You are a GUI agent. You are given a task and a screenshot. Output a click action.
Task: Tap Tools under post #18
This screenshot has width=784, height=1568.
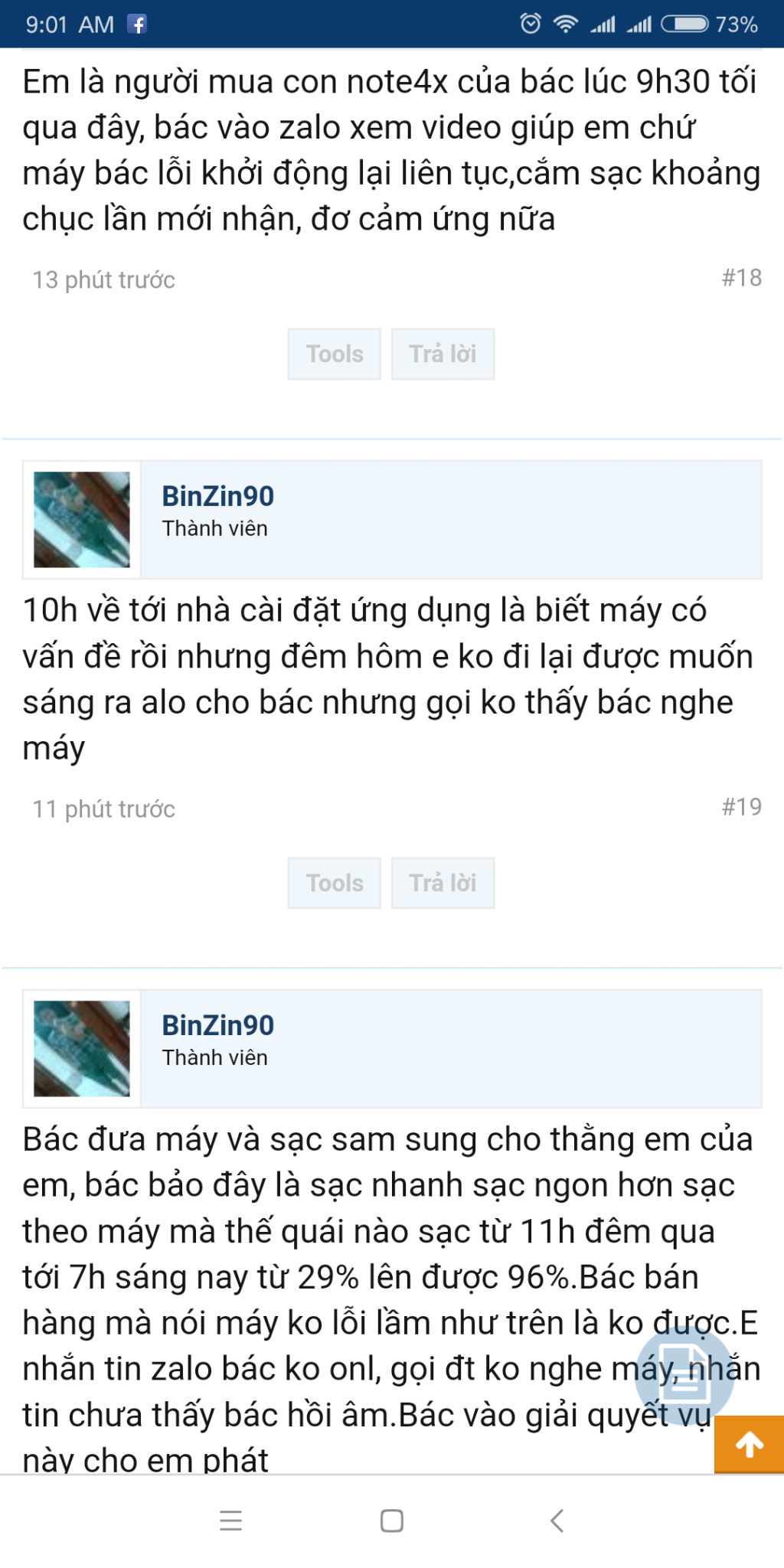click(x=334, y=354)
